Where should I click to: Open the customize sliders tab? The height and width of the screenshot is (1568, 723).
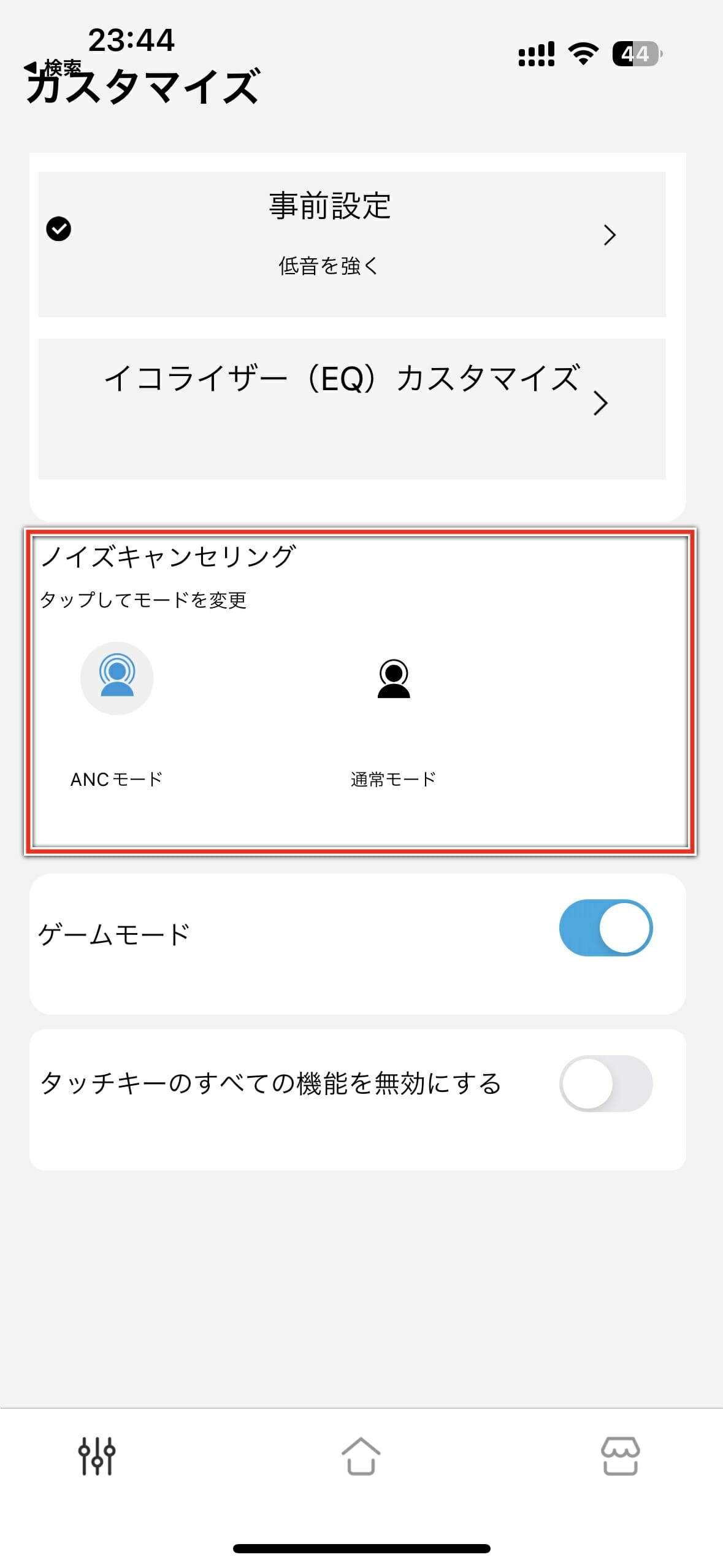[x=96, y=1456]
